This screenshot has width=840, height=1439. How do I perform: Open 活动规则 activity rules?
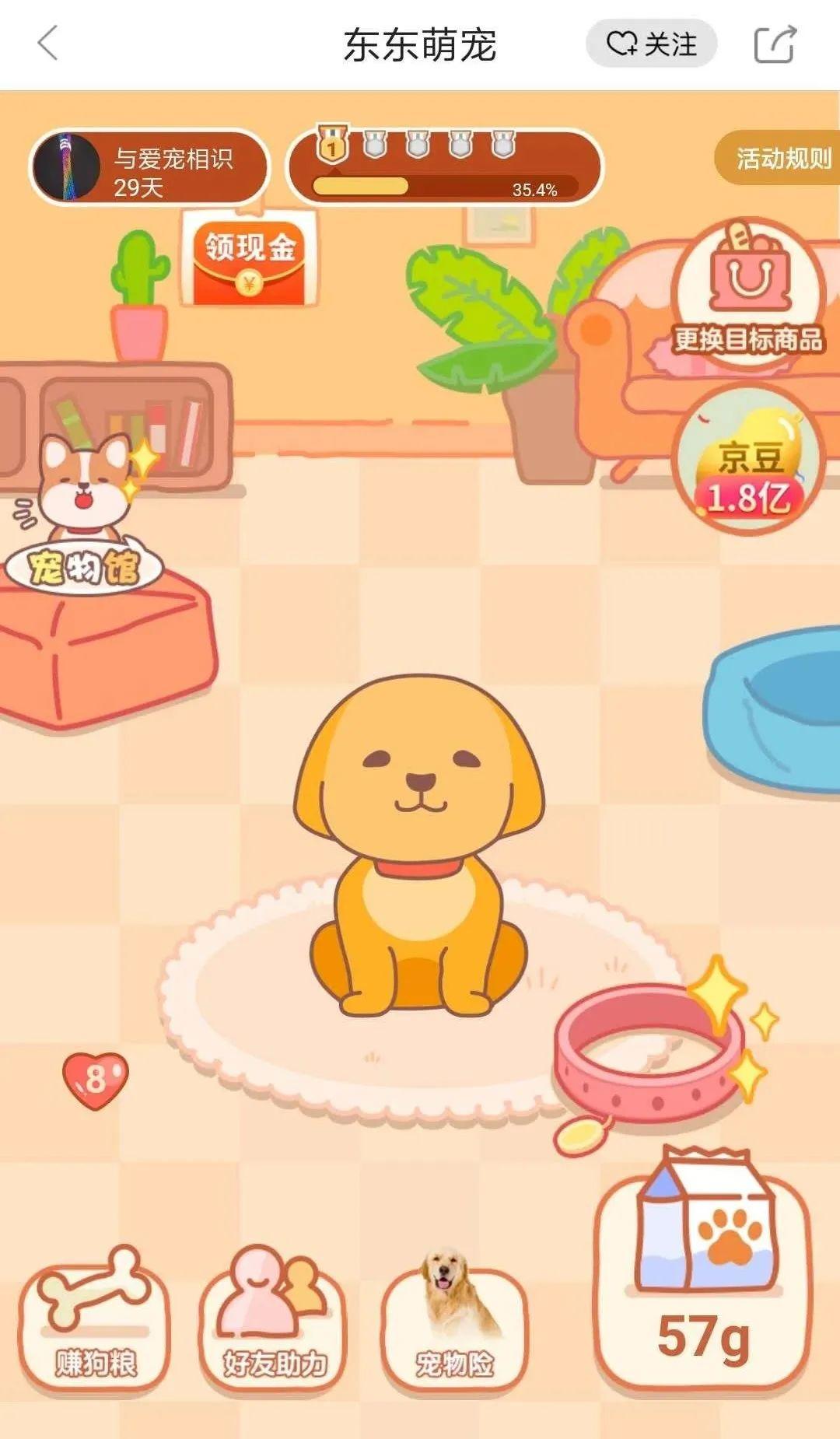pos(780,159)
